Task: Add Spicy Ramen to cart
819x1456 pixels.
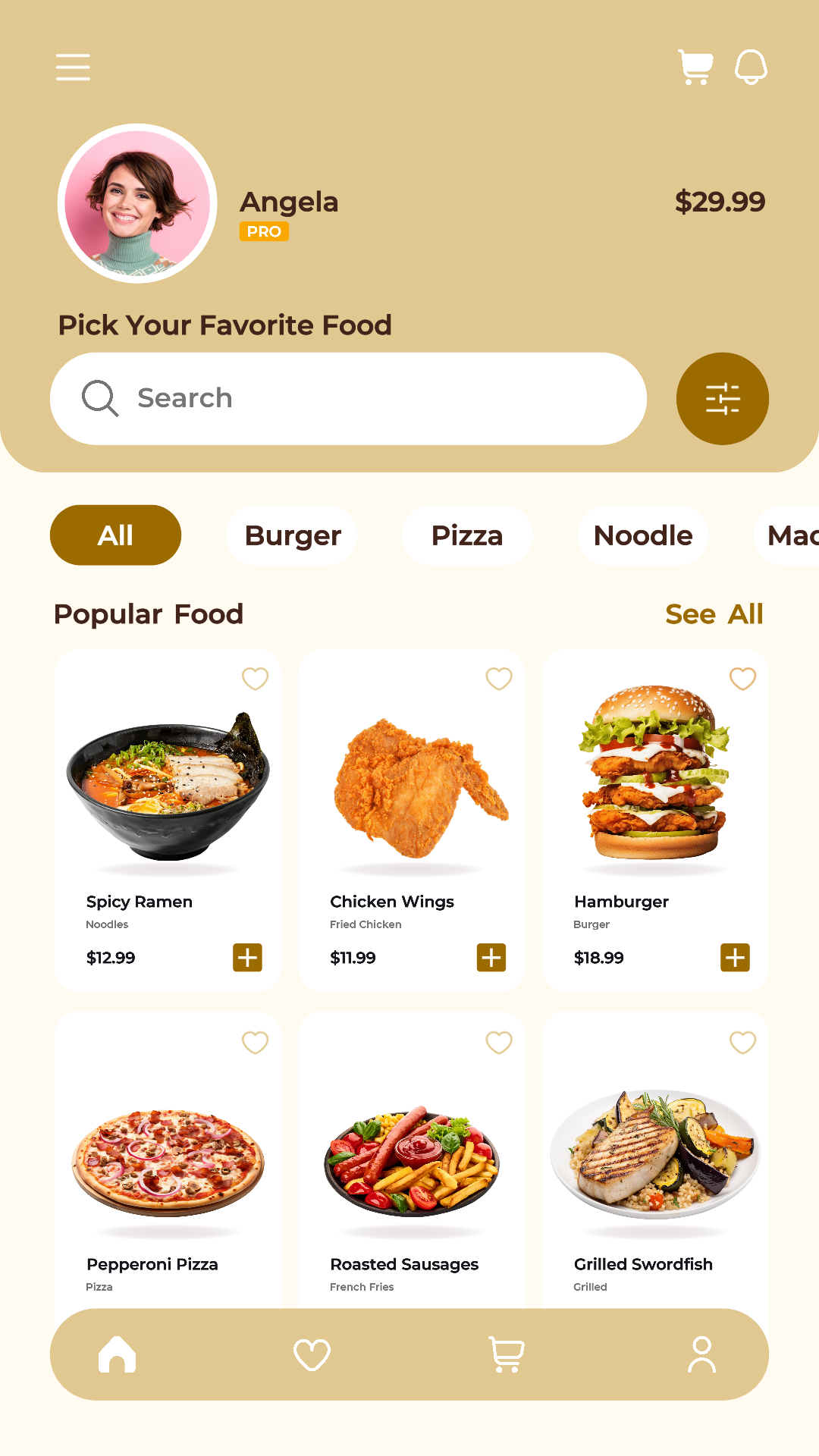Action: pyautogui.click(x=247, y=957)
